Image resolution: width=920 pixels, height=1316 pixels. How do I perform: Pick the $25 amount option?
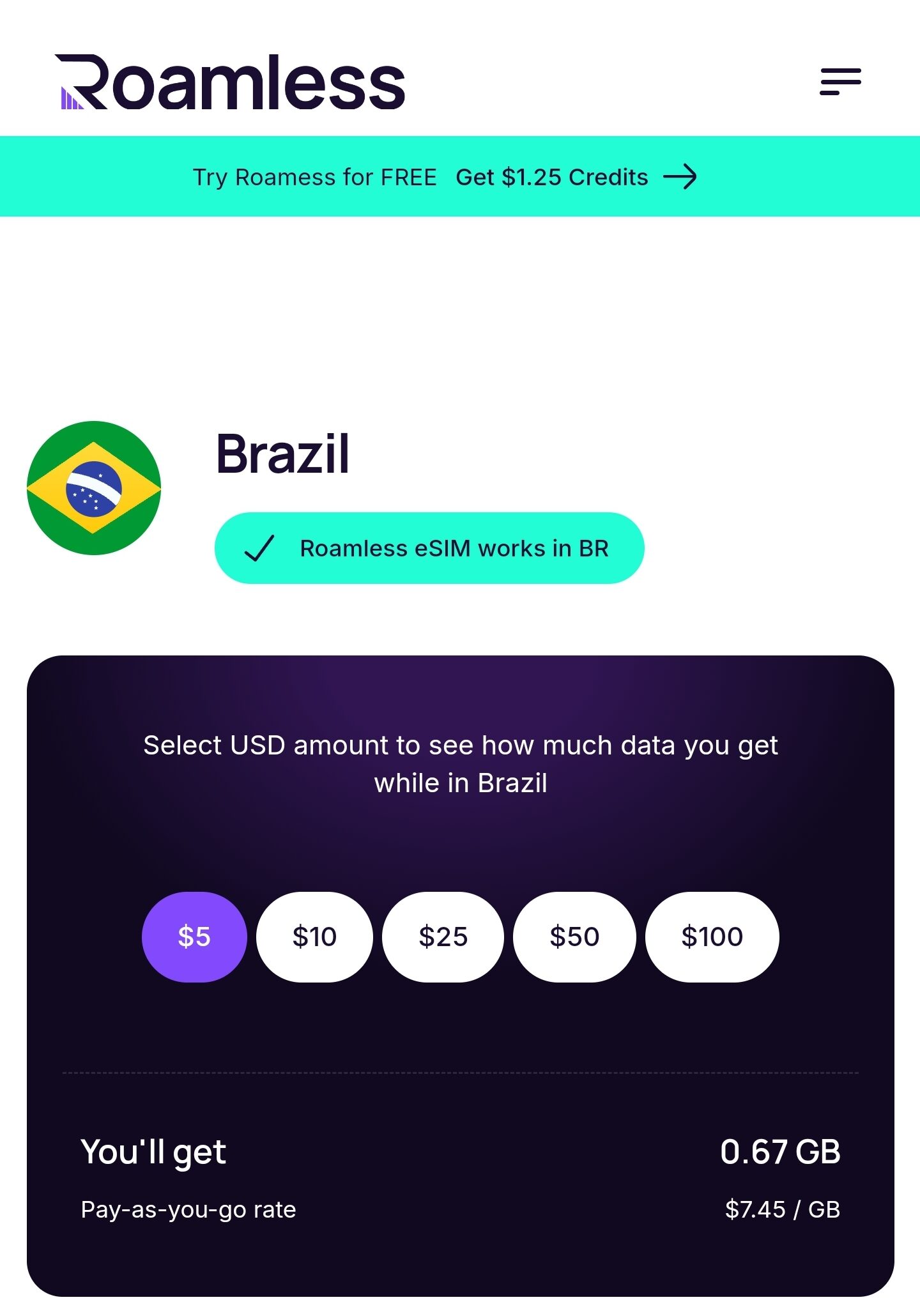[443, 937]
